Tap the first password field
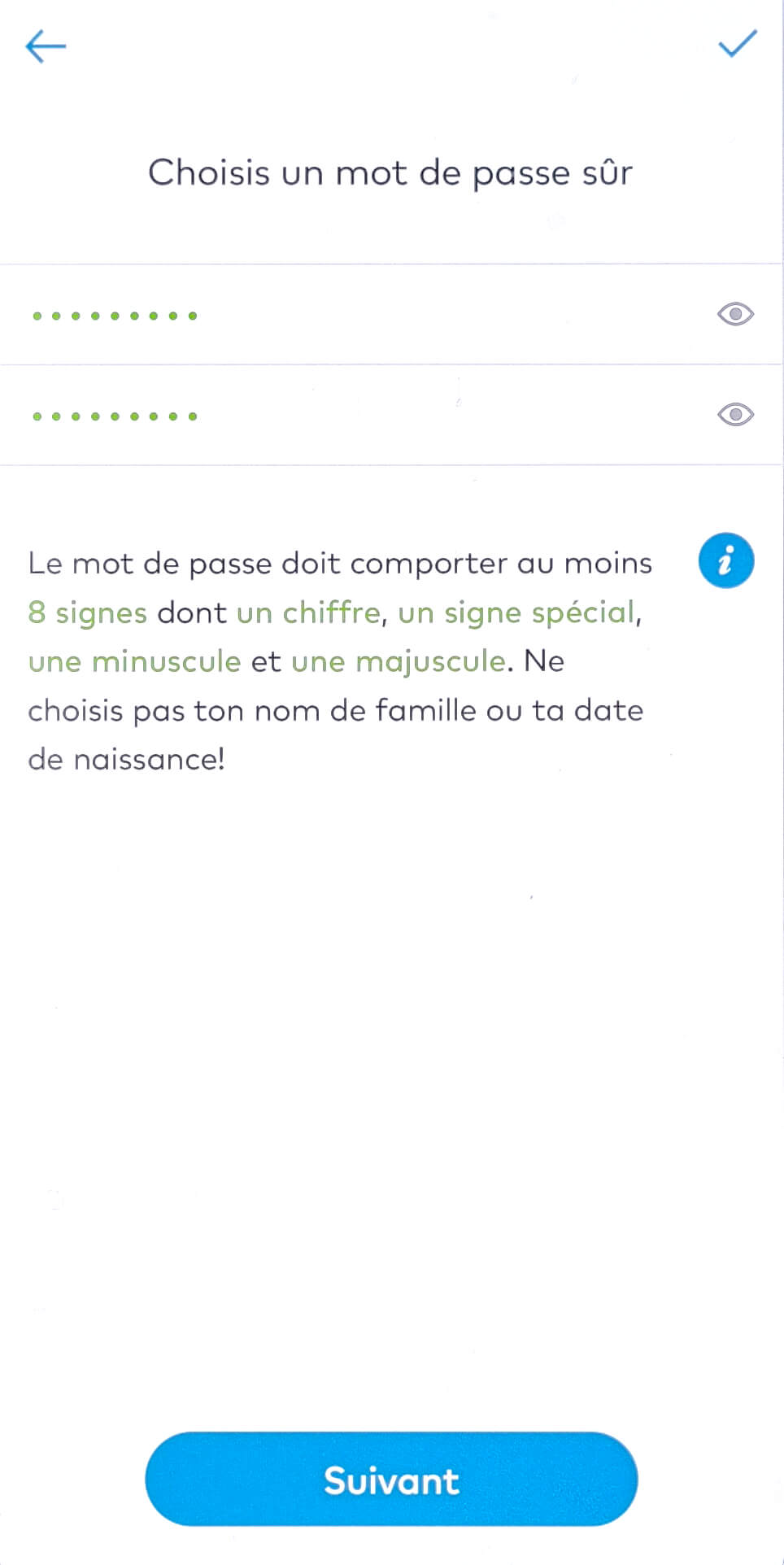 (358, 315)
